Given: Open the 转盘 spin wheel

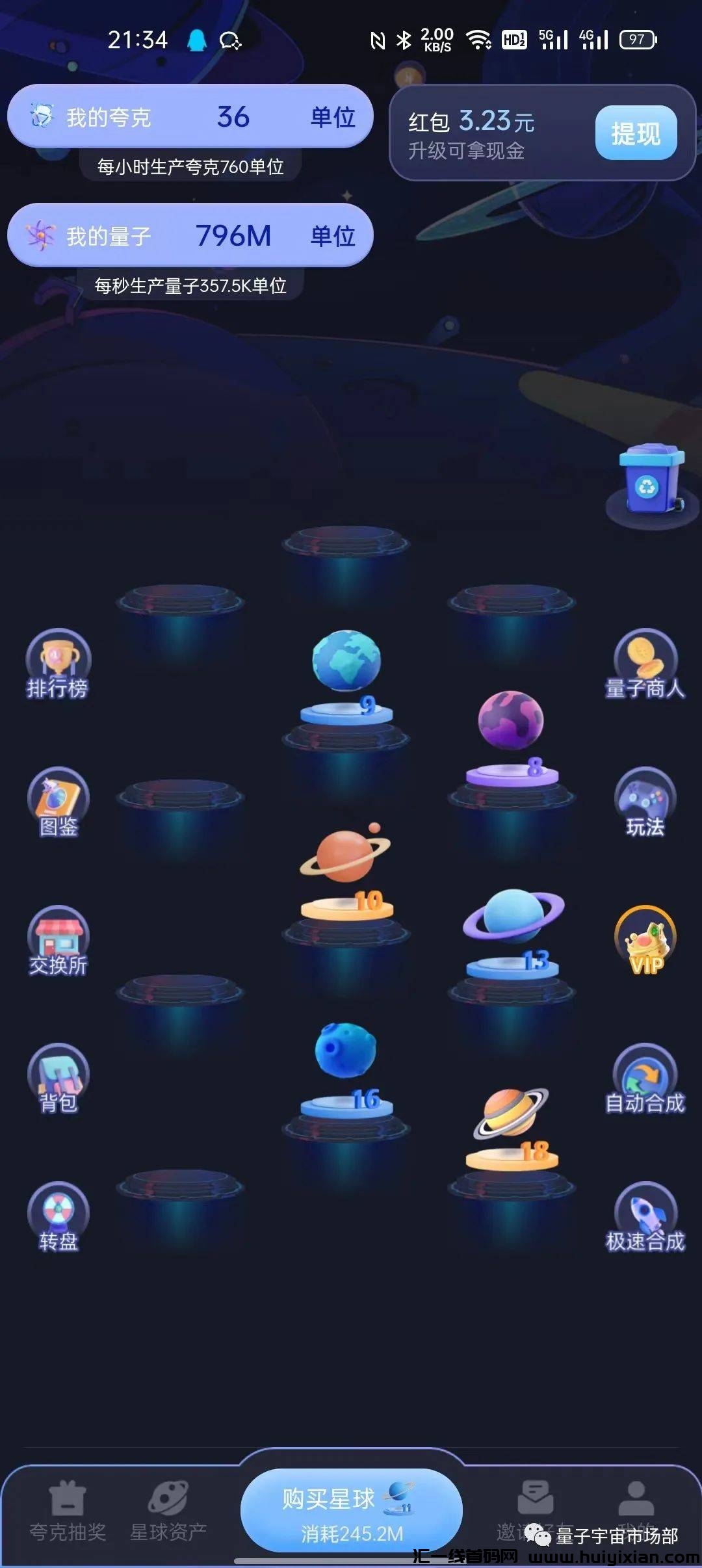Looking at the screenshot, I should pyautogui.click(x=58, y=1216).
